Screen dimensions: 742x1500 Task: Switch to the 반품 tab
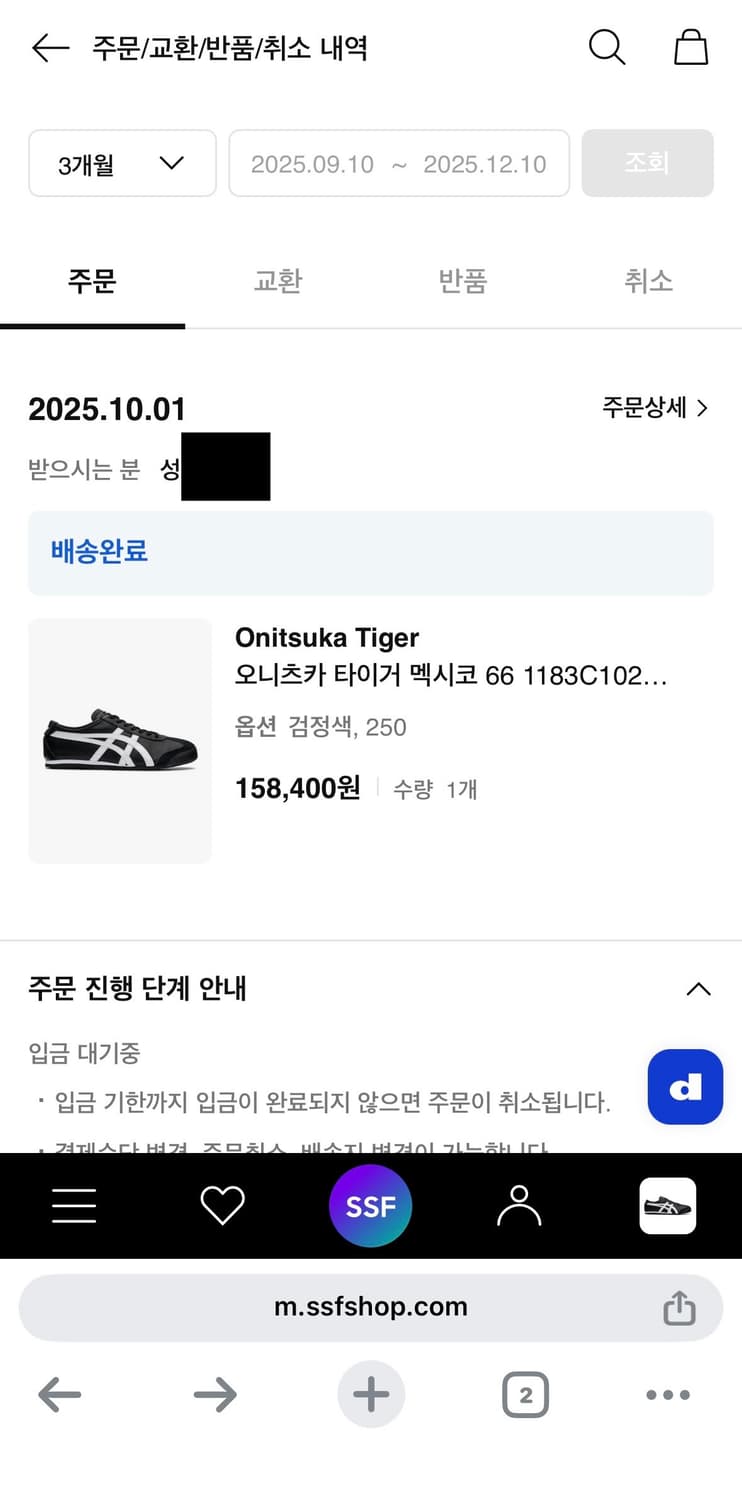coord(462,281)
